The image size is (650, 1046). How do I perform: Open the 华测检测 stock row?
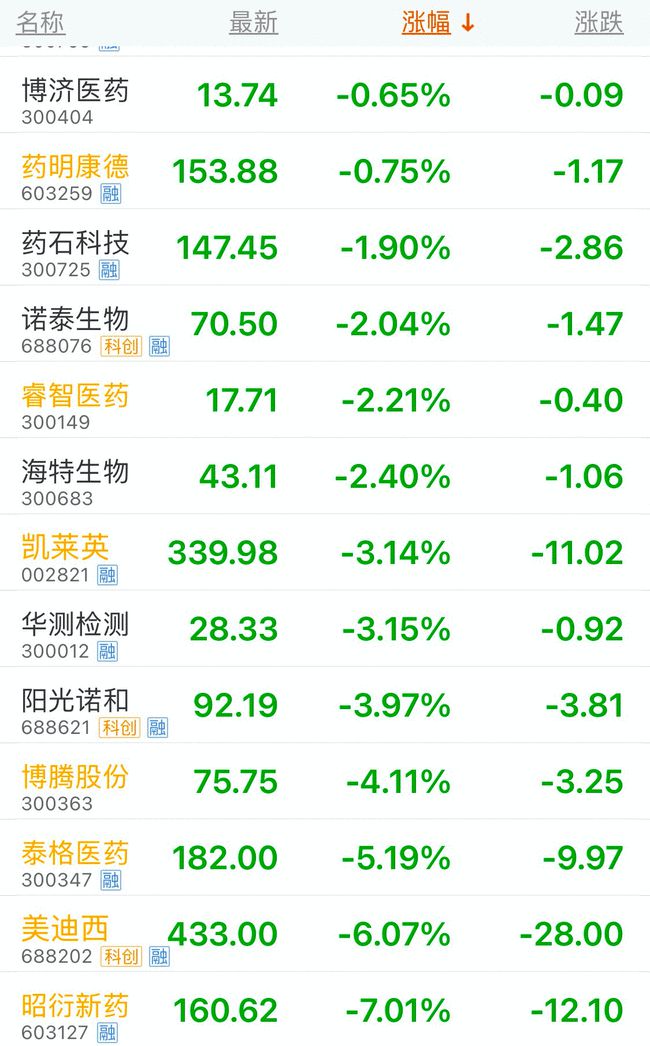click(x=325, y=628)
